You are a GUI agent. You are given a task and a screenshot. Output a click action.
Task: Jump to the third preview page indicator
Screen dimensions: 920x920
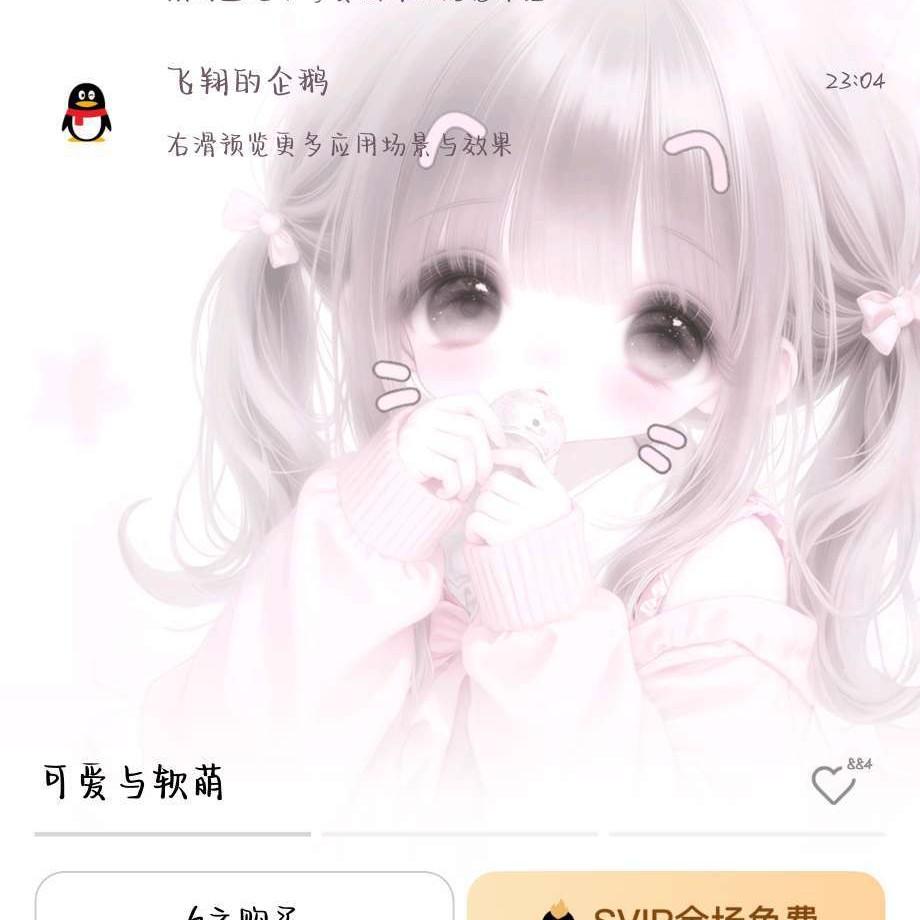[x=747, y=833]
